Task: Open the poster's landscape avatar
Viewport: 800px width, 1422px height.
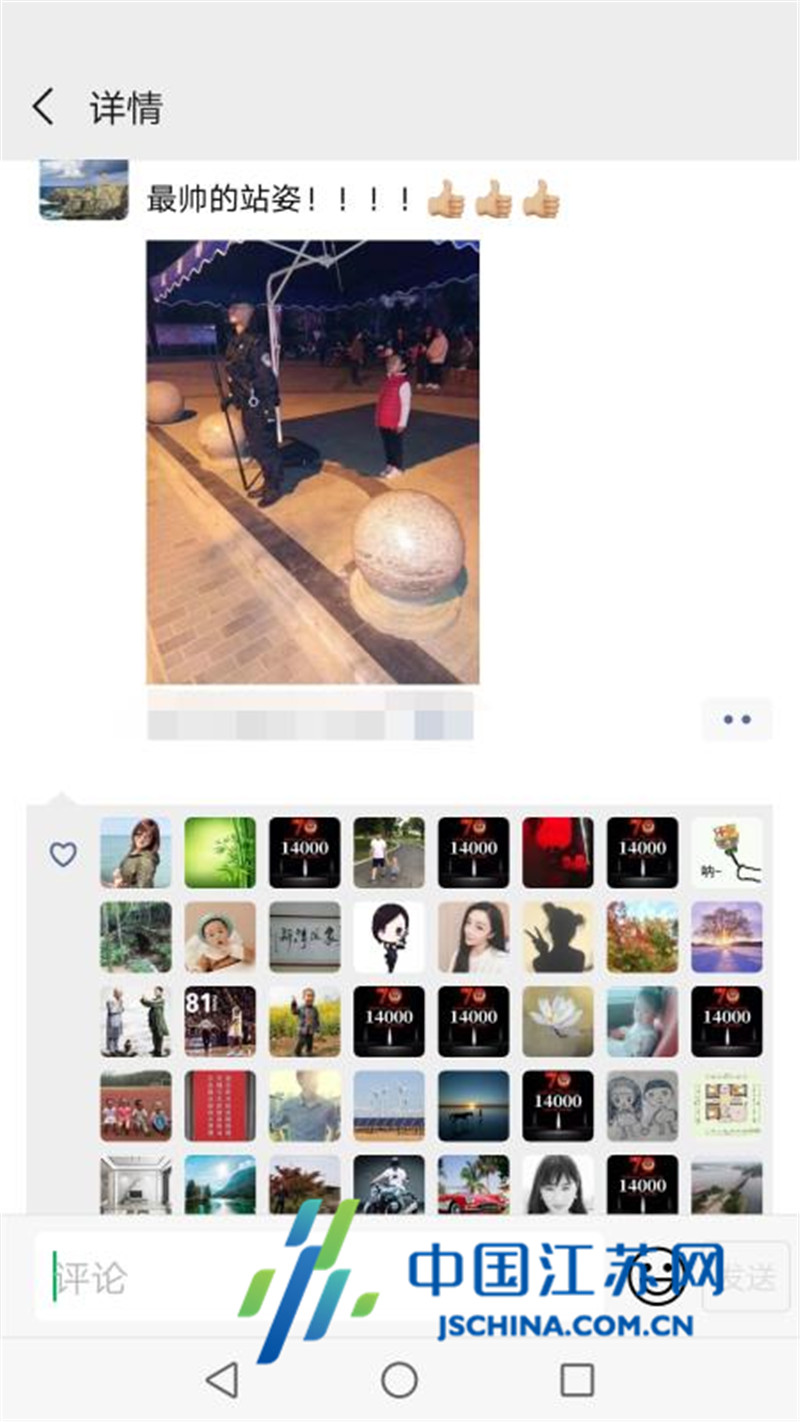Action: (x=84, y=189)
